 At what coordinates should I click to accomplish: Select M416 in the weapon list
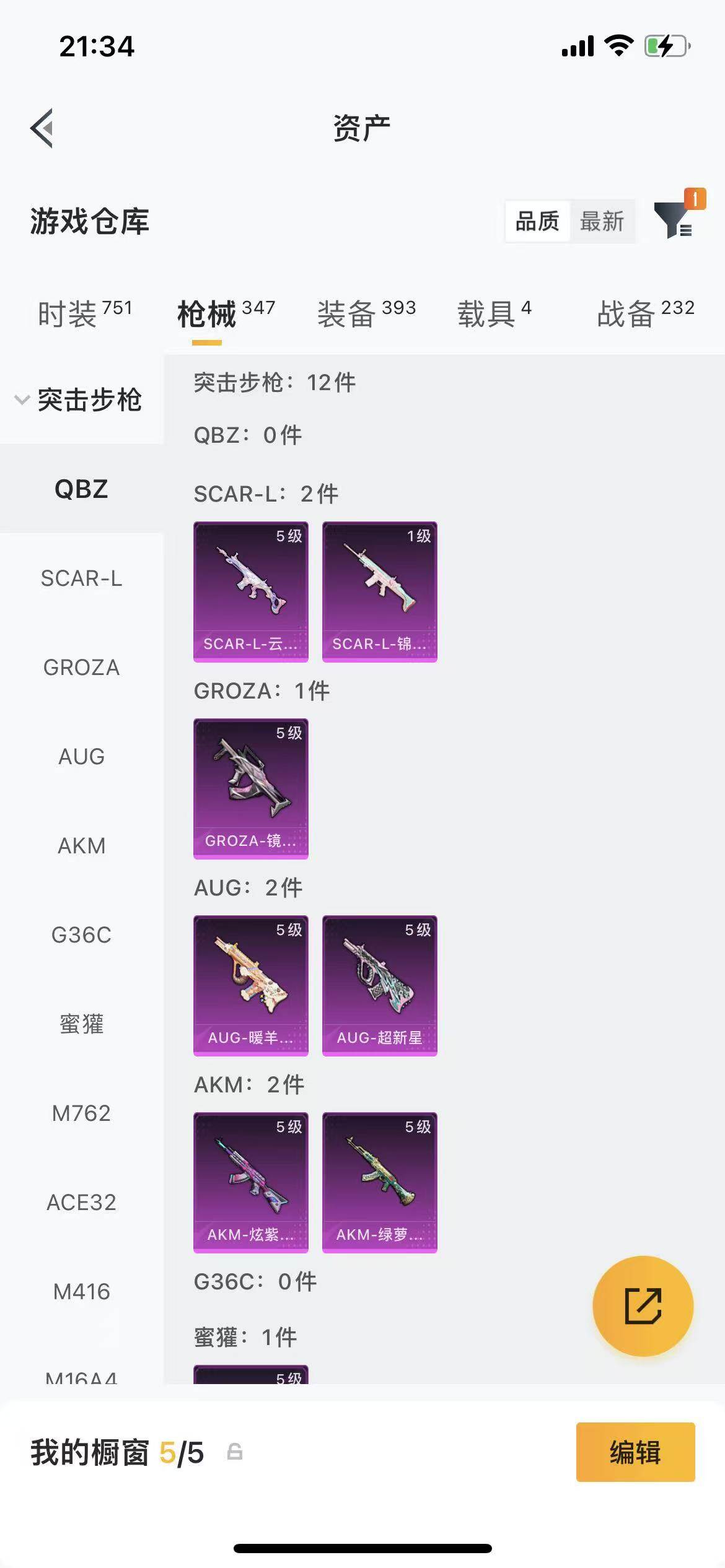(x=82, y=1291)
